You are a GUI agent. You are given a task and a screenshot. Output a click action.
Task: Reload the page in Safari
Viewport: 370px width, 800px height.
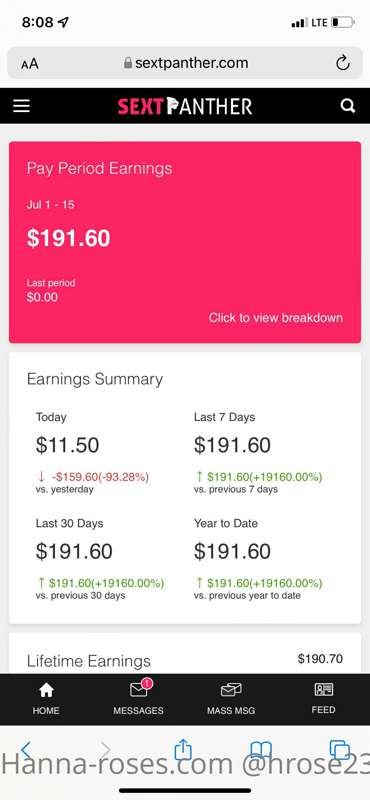click(x=343, y=63)
